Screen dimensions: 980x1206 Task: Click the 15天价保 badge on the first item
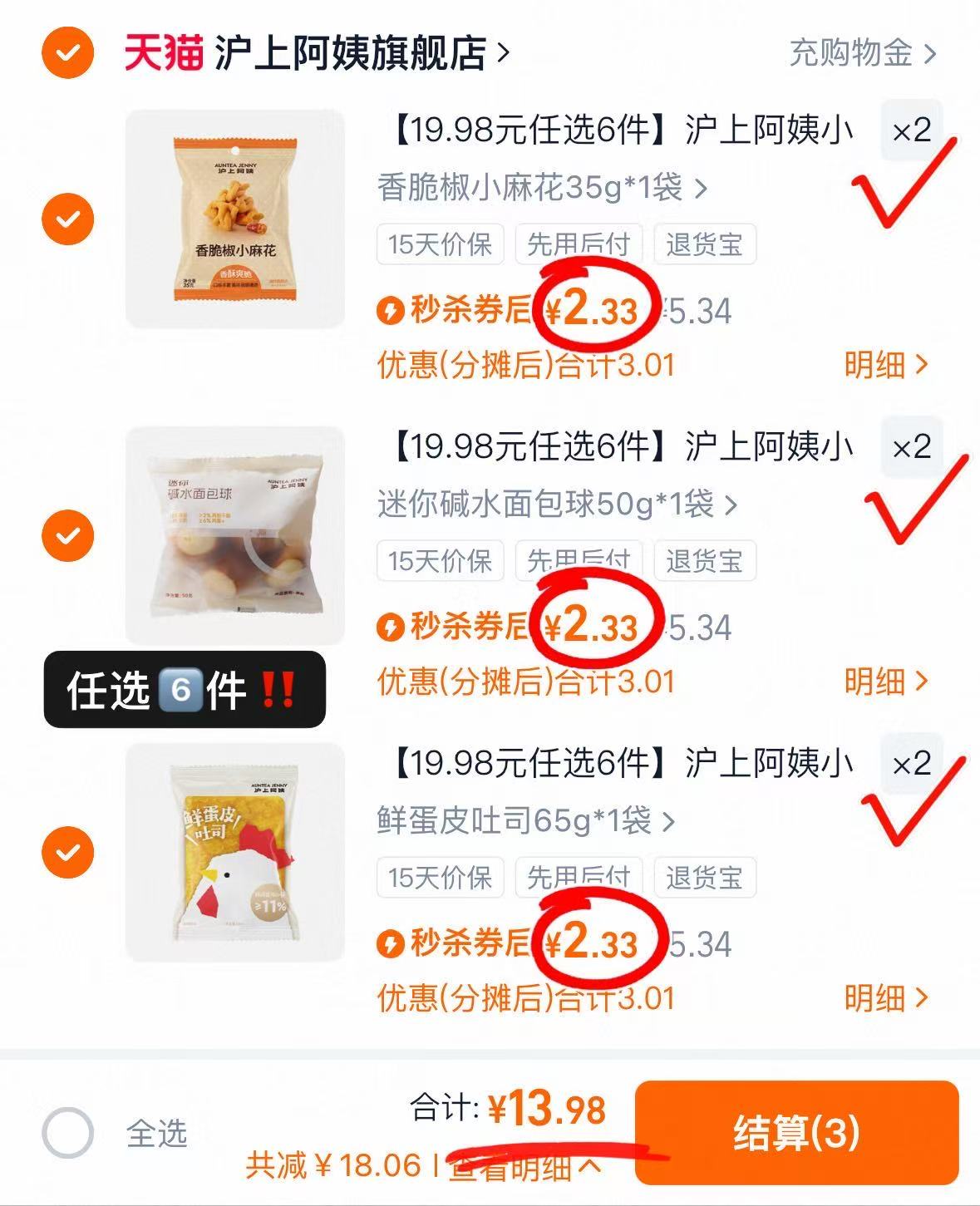click(439, 244)
